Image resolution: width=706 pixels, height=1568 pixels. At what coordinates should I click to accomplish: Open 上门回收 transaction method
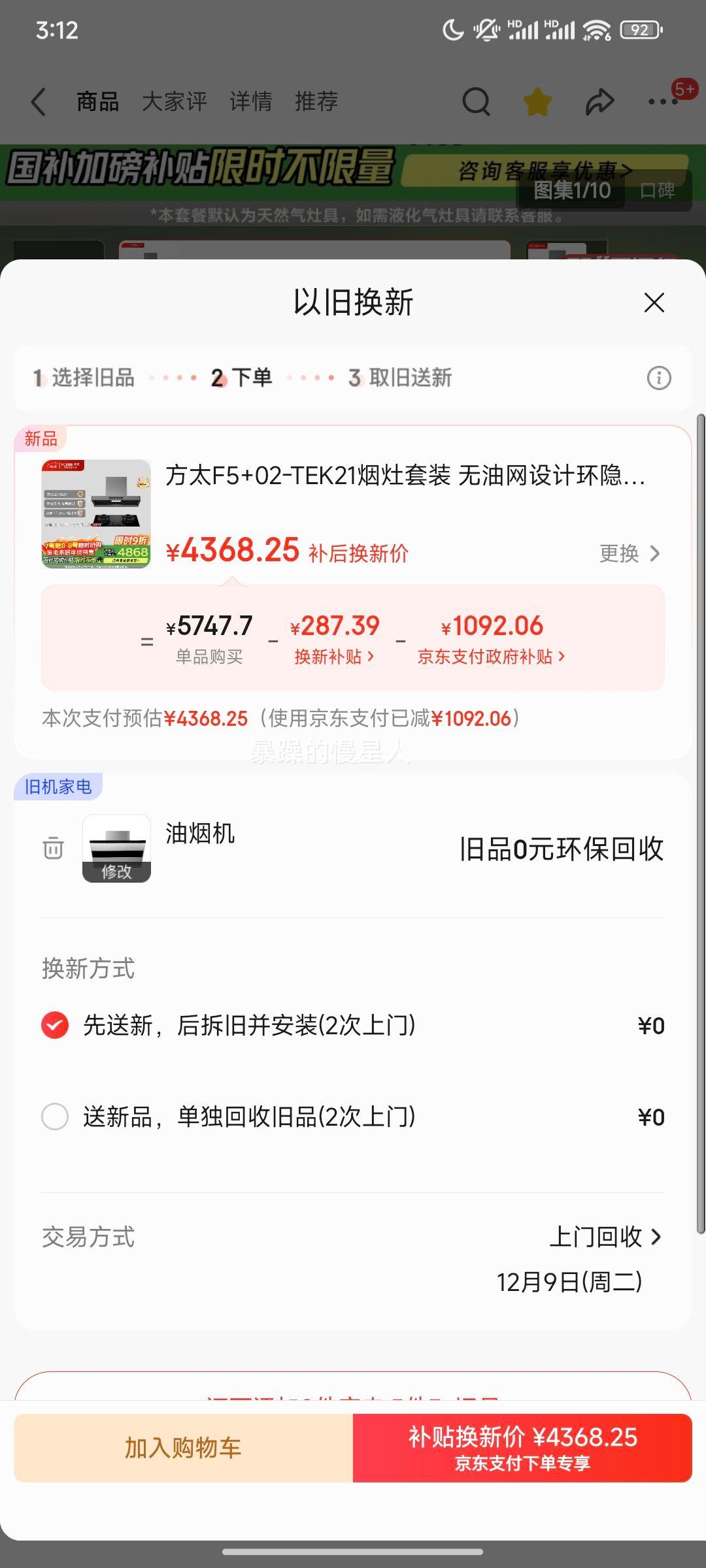(x=606, y=1237)
